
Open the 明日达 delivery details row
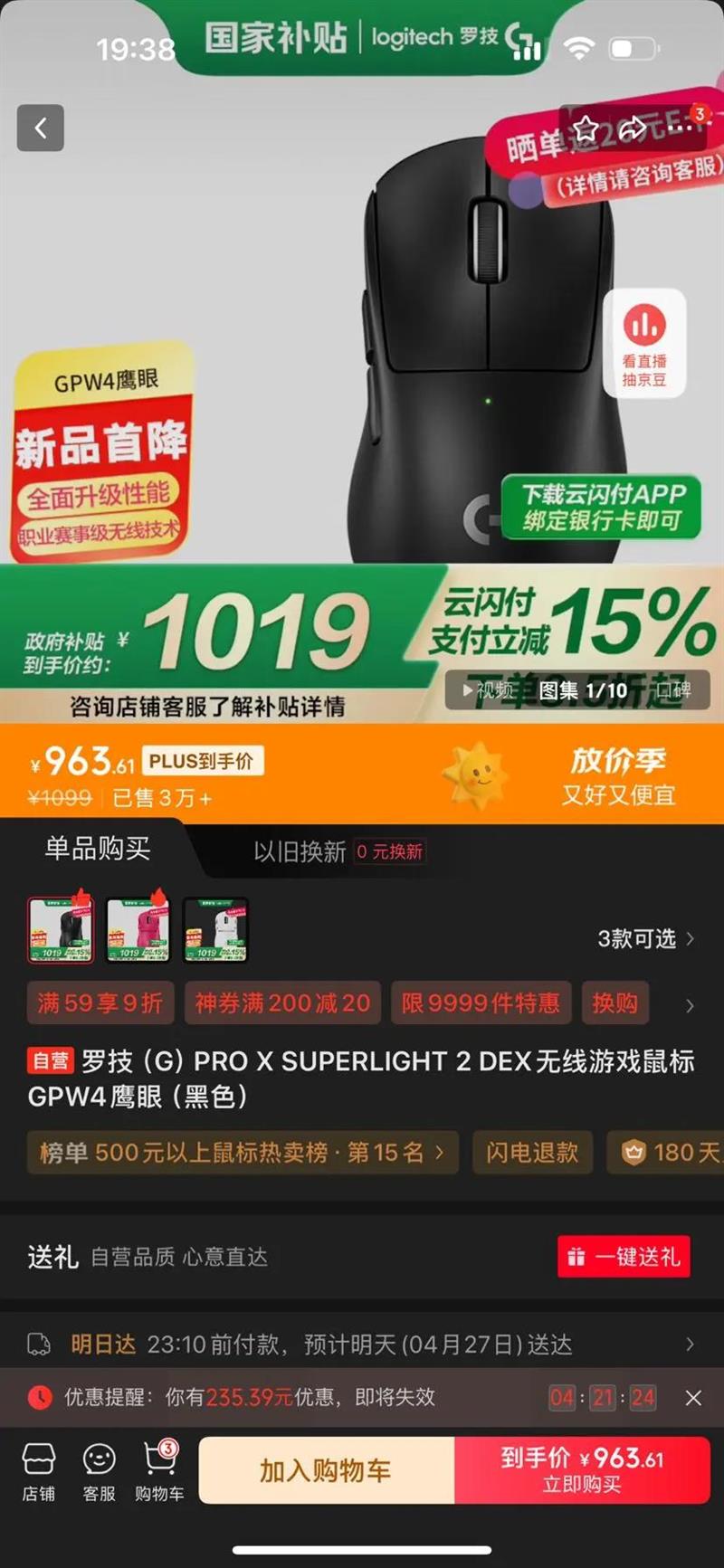point(362,1345)
